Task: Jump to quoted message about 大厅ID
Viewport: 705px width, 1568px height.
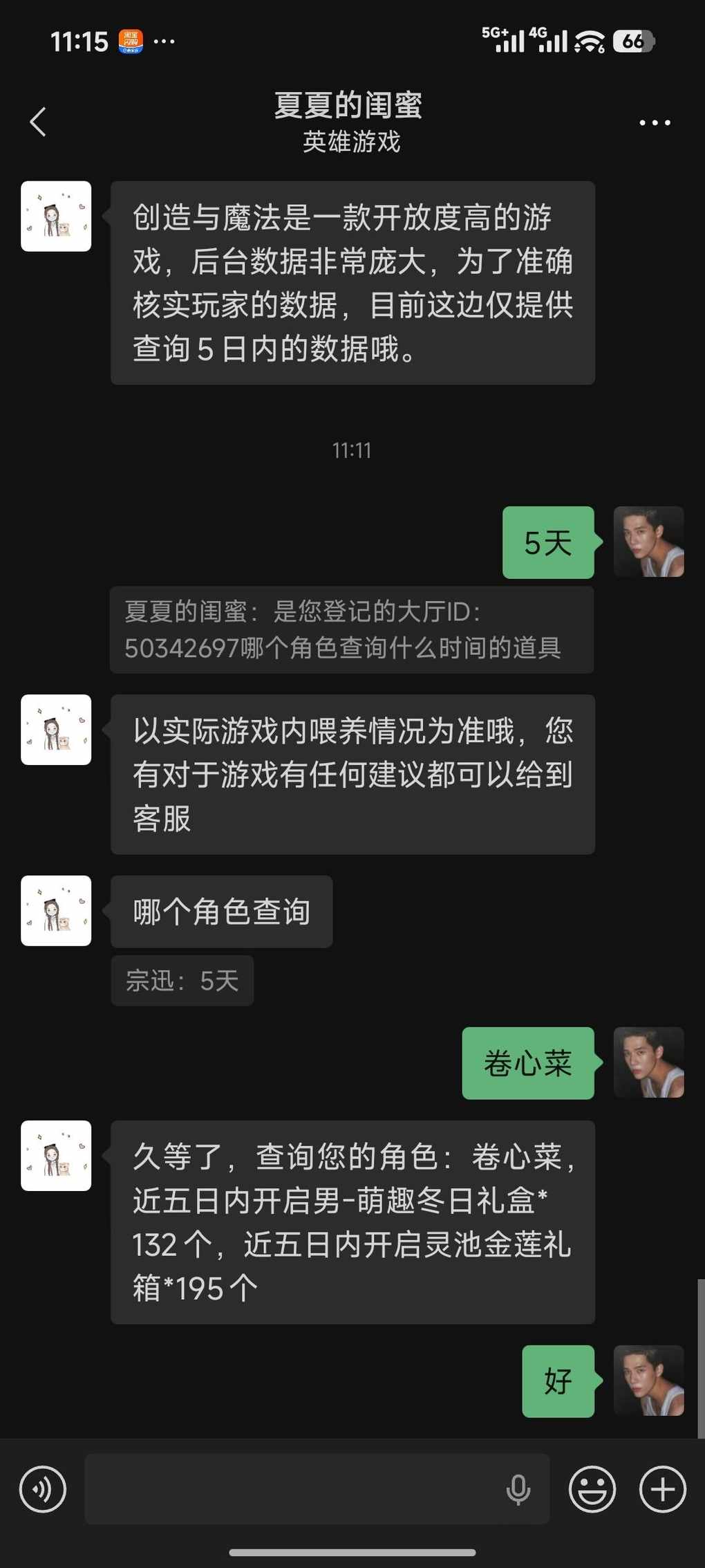Action: [x=351, y=629]
